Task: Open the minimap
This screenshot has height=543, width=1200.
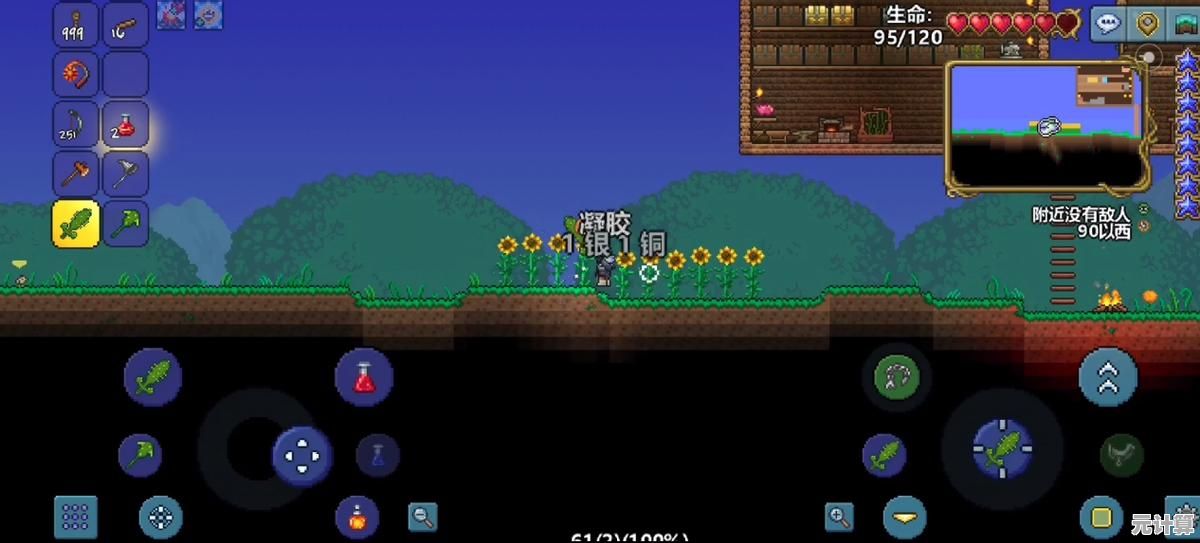Action: (x=1045, y=125)
